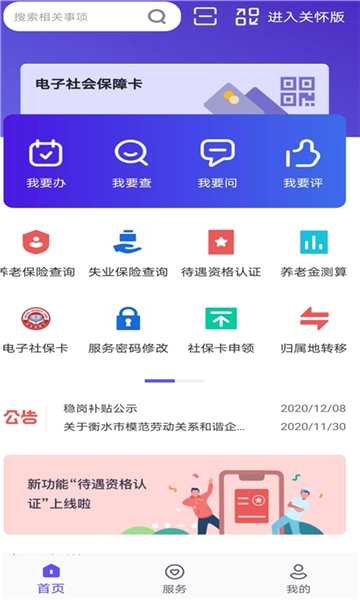Open the 待遇资格认证上线 new feature banner

tap(174, 494)
